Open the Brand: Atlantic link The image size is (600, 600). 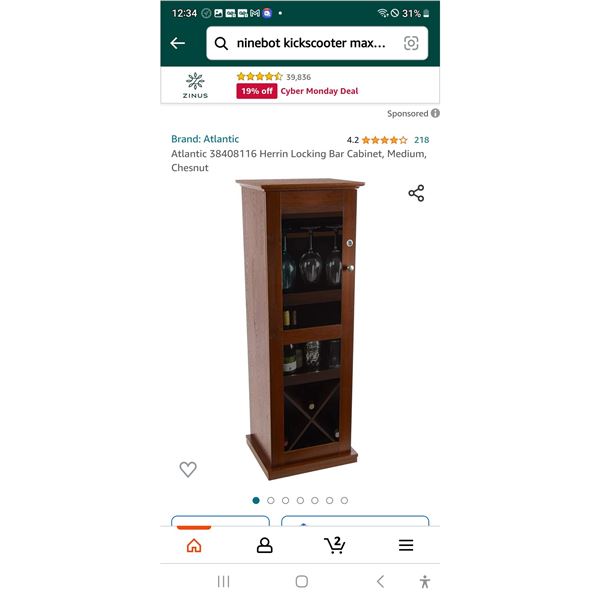pos(205,139)
